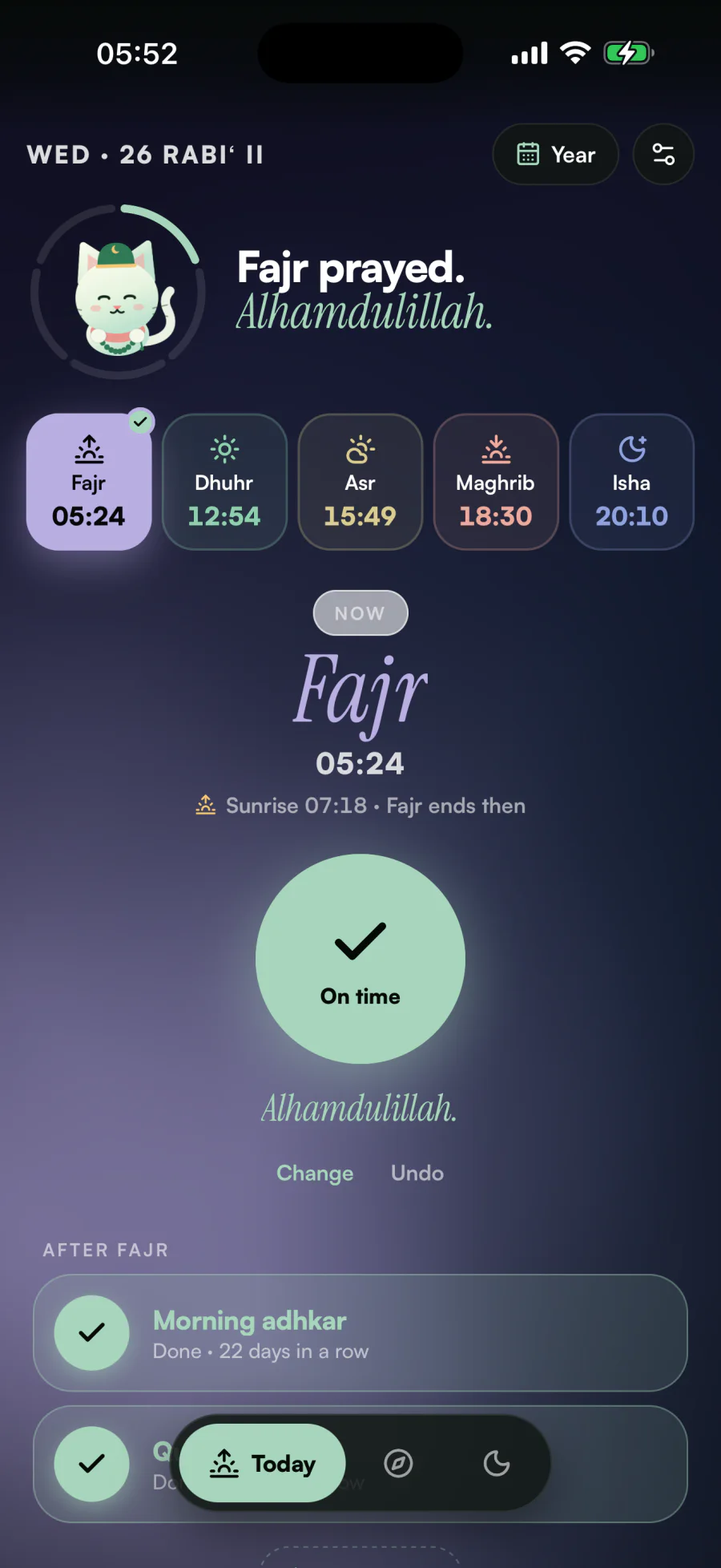
Task: Select the Maghrib 18:30 prayer card
Action: 496,482
